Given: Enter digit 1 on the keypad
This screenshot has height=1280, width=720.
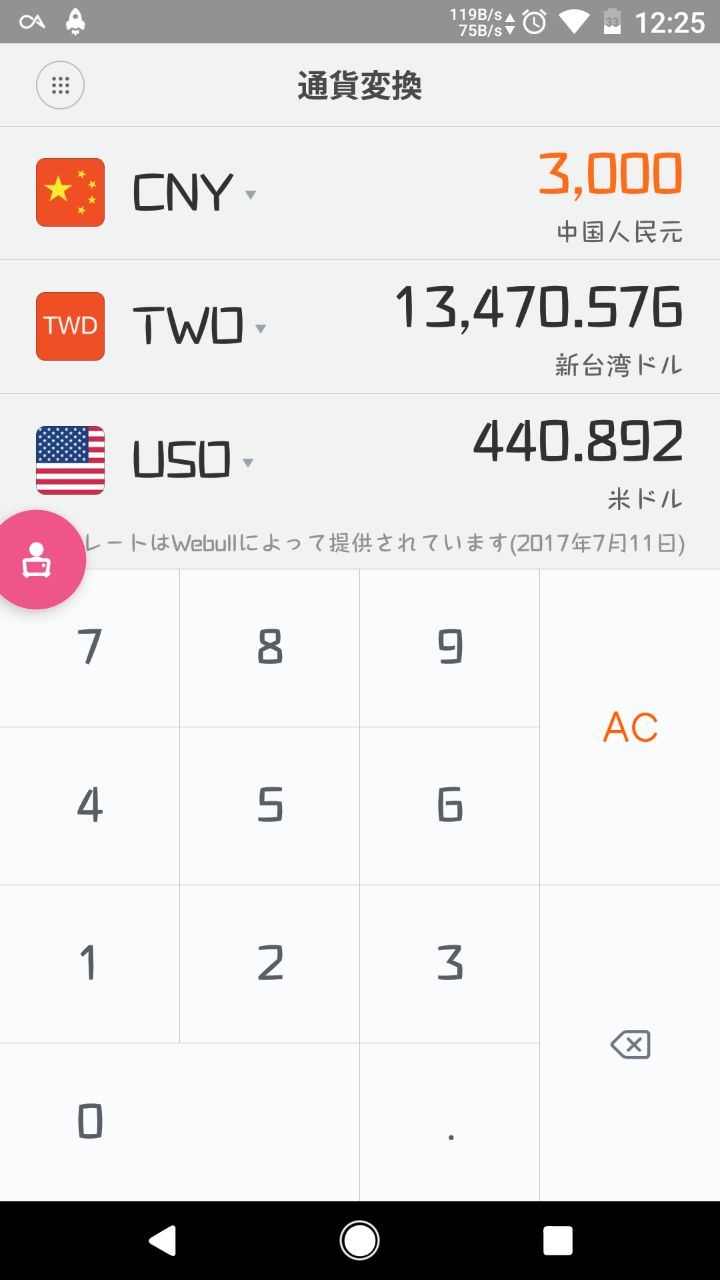Looking at the screenshot, I should 90,964.
